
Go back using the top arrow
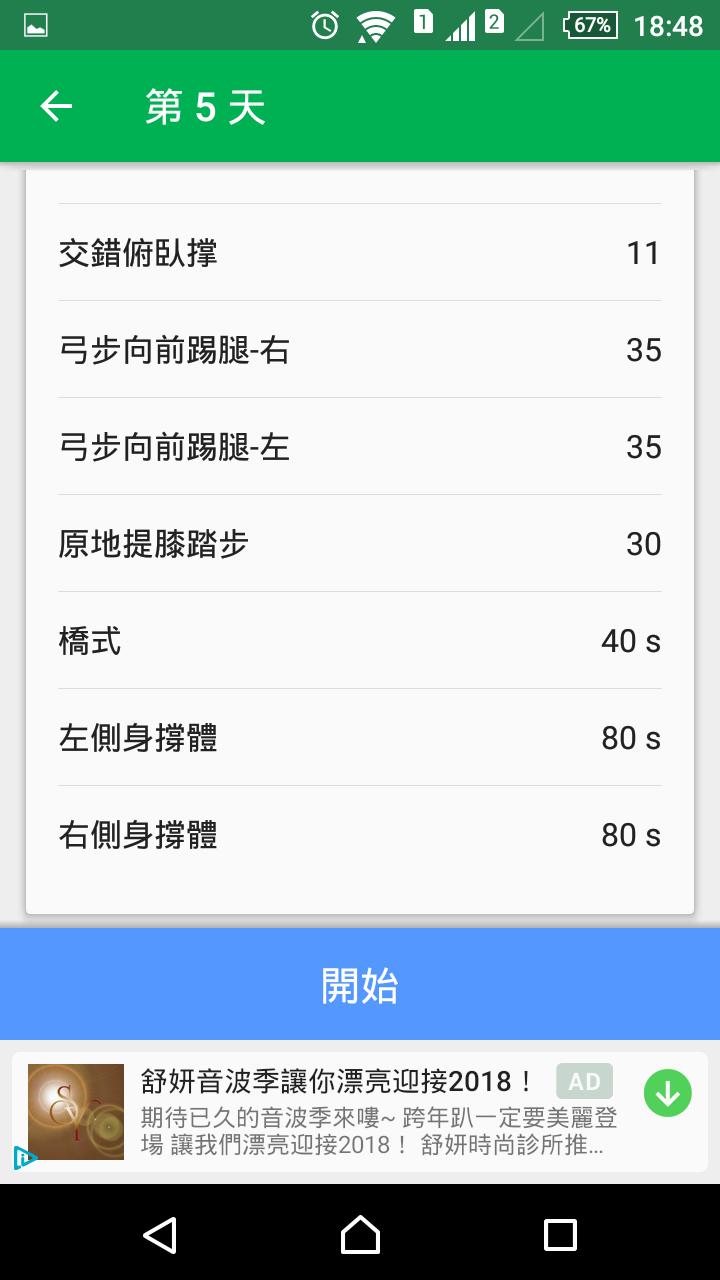56,107
